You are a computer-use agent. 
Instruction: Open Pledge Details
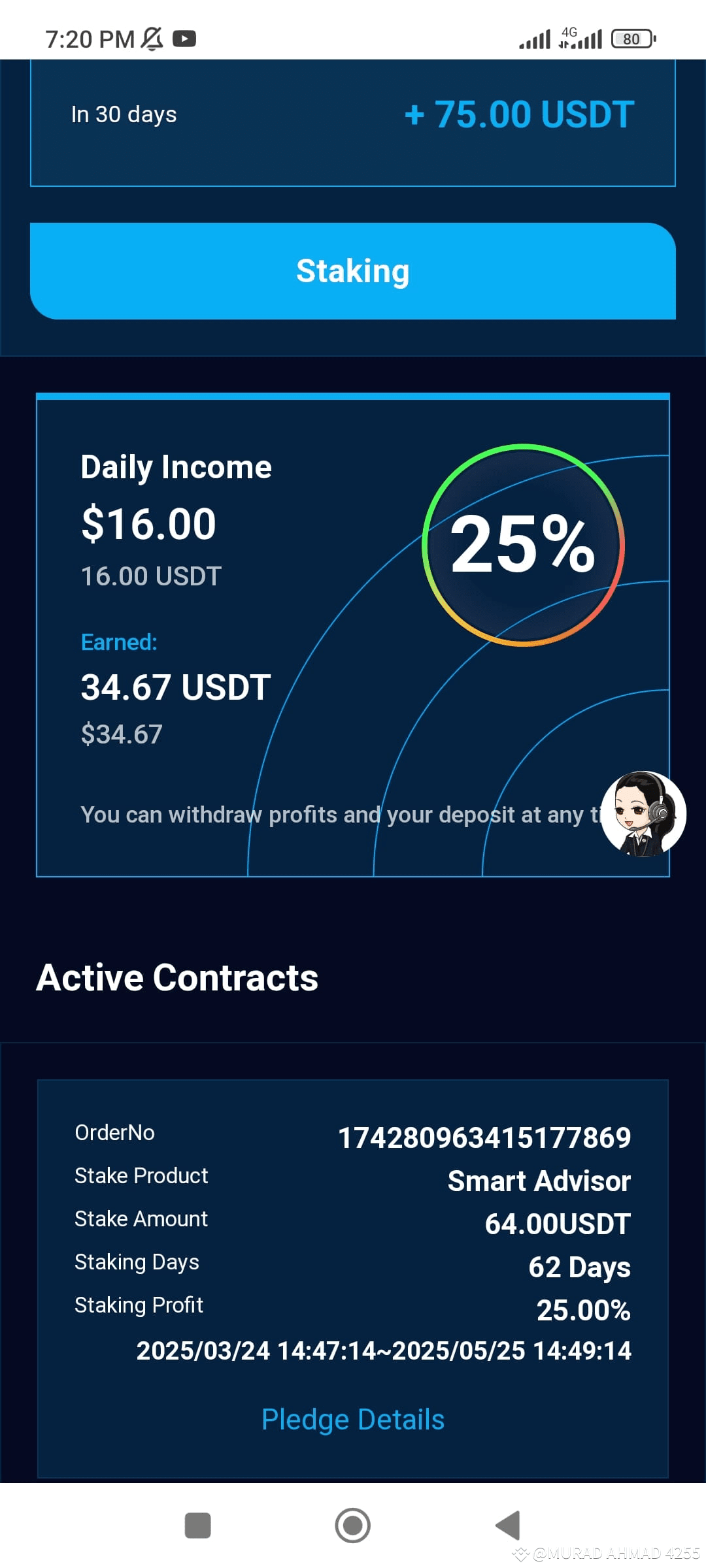pyautogui.click(x=352, y=1418)
